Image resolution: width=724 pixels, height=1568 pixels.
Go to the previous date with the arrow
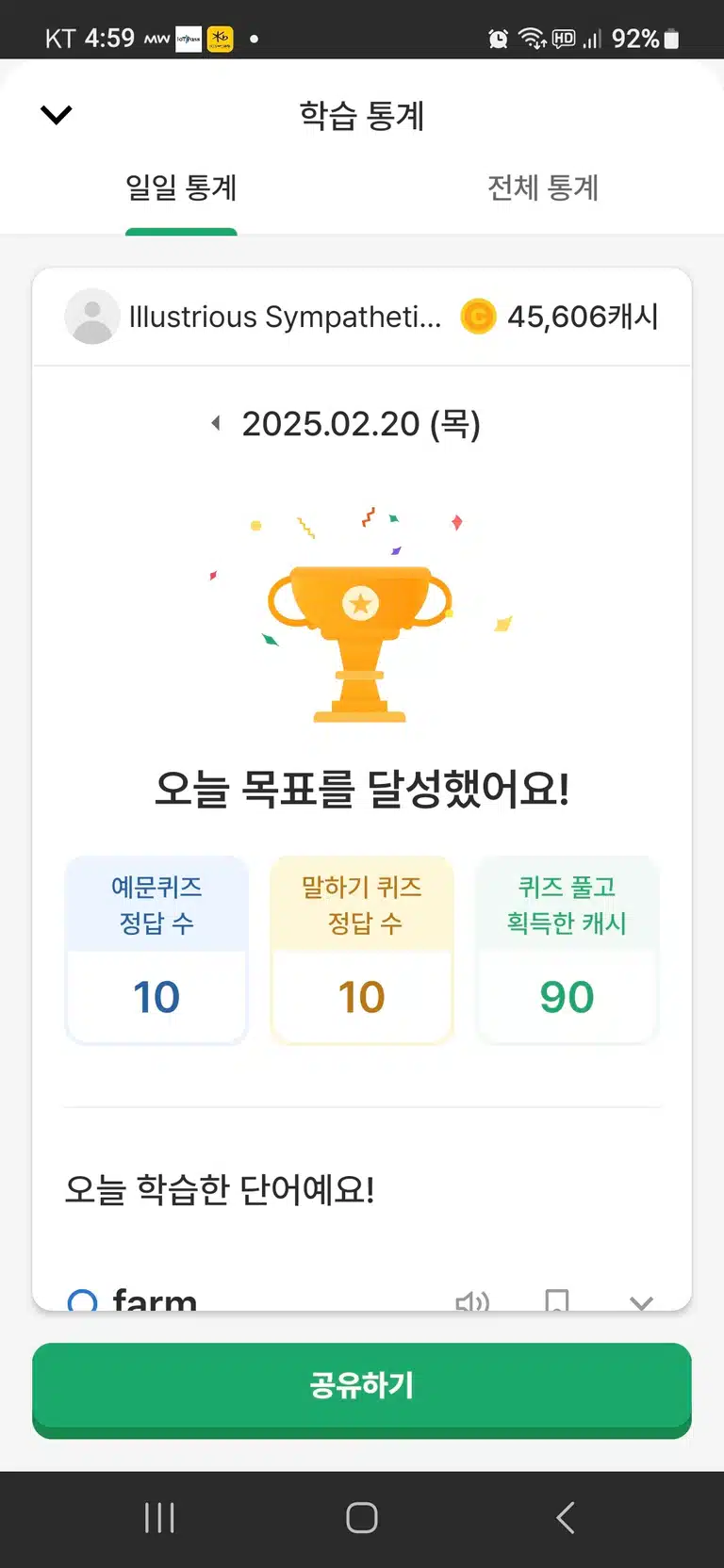(x=216, y=423)
